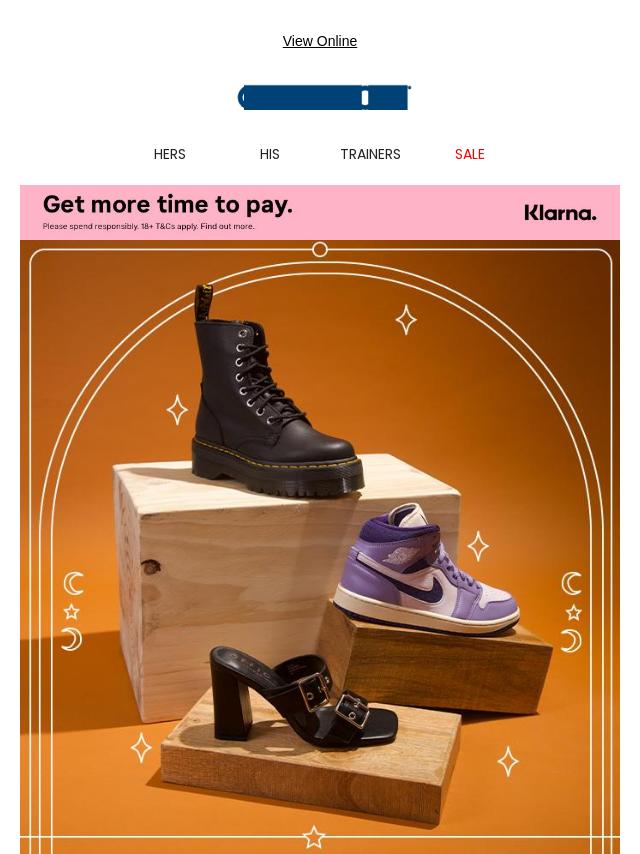The image size is (640, 854).
Task: Go to the HIS category
Action: (x=269, y=154)
